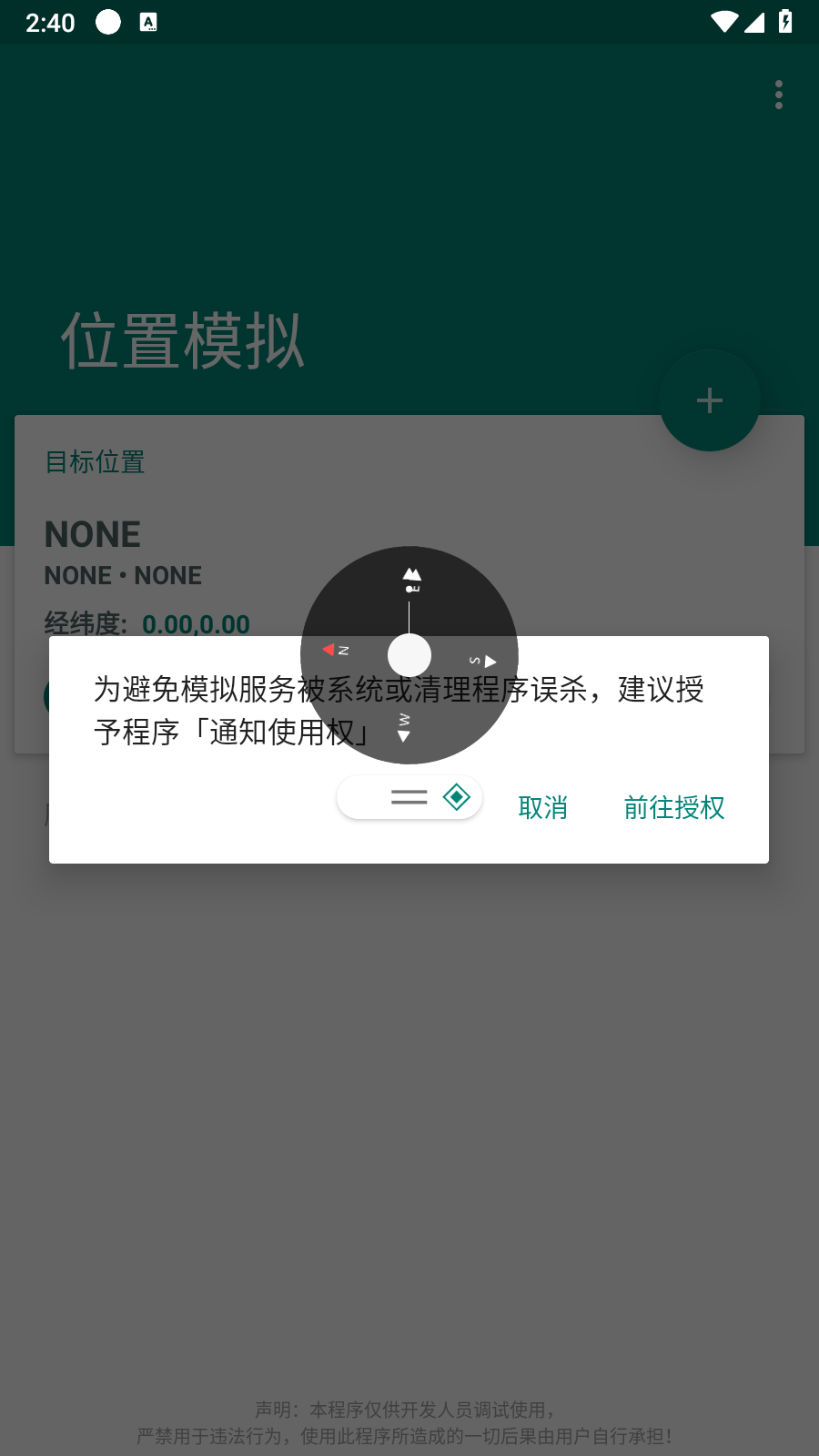Tap the north arrow on the joystick
The width and height of the screenshot is (819, 1456).
click(329, 650)
